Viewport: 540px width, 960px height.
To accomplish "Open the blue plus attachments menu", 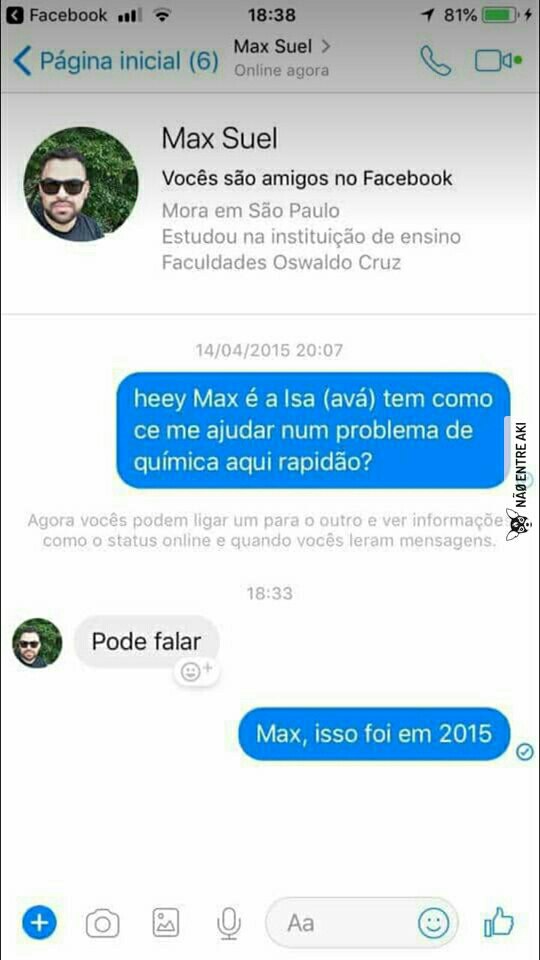I will (x=39, y=922).
